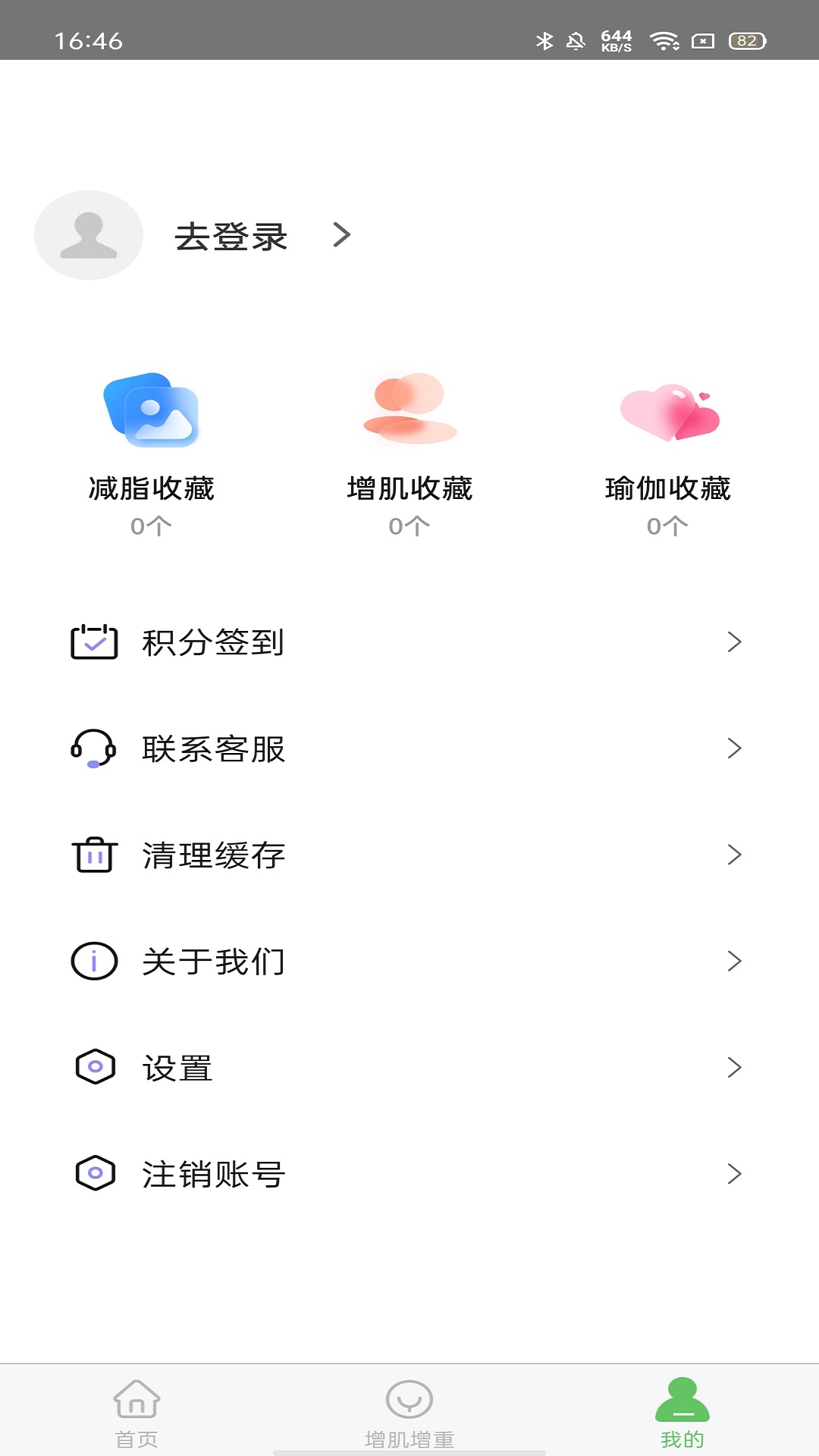Click the calendar check-in icon beside 积分签到
Screen dimensions: 819x1456
click(94, 642)
